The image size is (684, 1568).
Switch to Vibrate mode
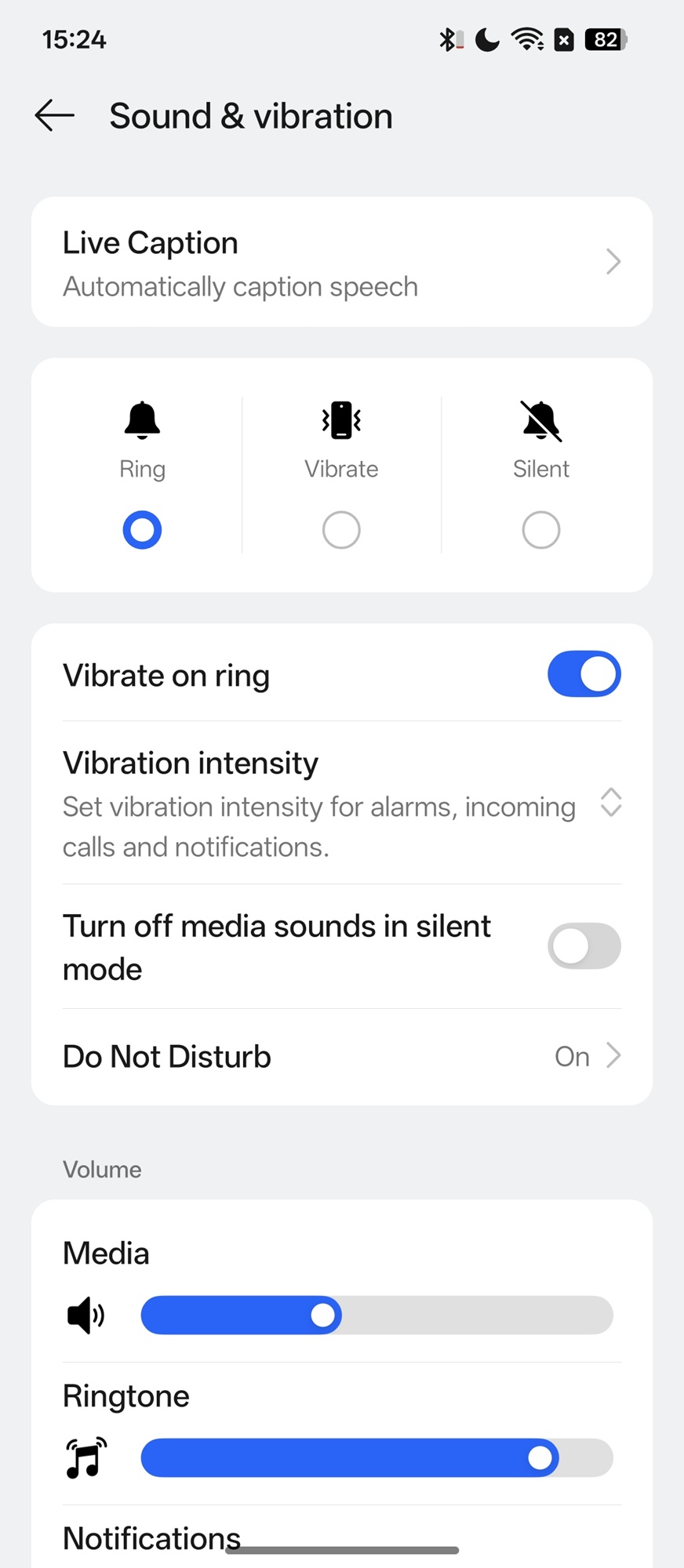coord(341,529)
